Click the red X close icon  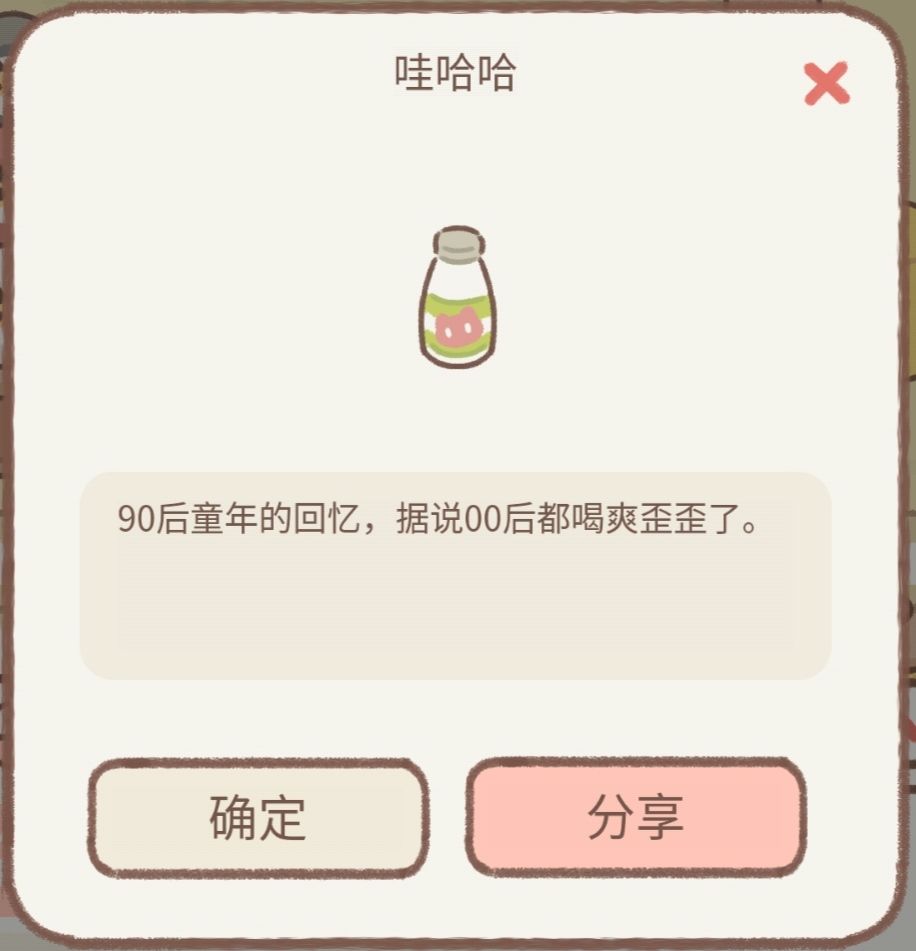[826, 84]
